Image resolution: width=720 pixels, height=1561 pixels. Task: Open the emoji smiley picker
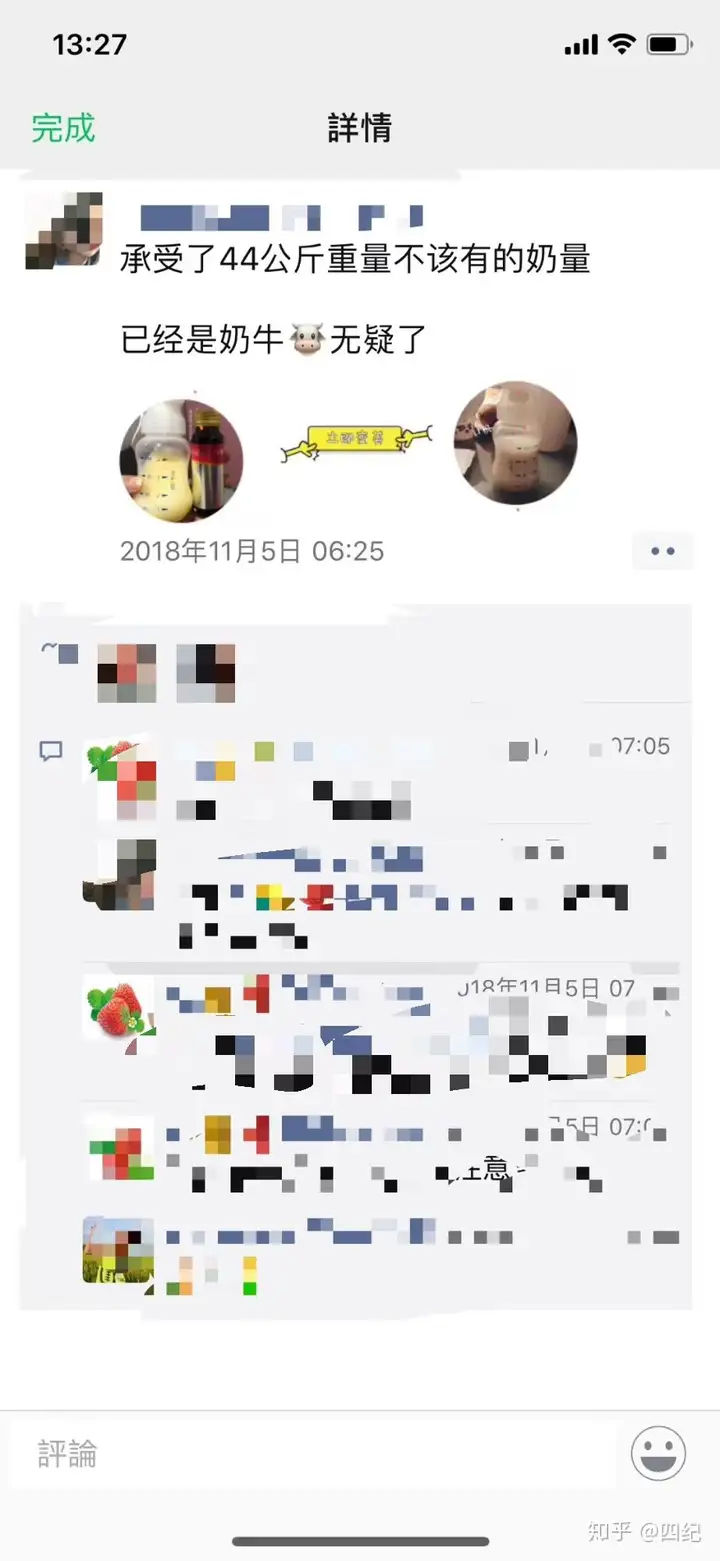click(658, 1453)
